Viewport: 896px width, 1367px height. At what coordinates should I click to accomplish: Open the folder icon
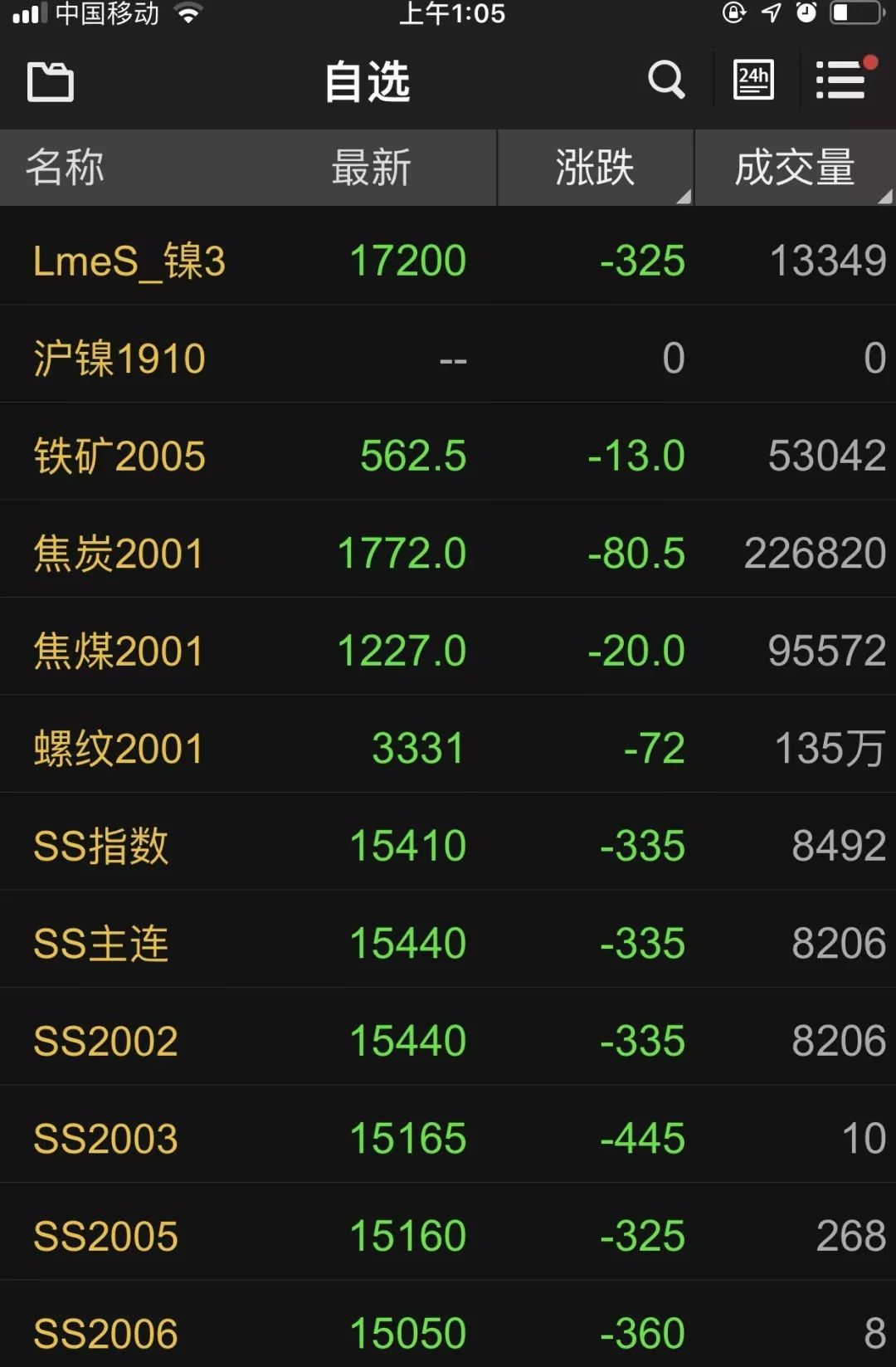tap(51, 81)
